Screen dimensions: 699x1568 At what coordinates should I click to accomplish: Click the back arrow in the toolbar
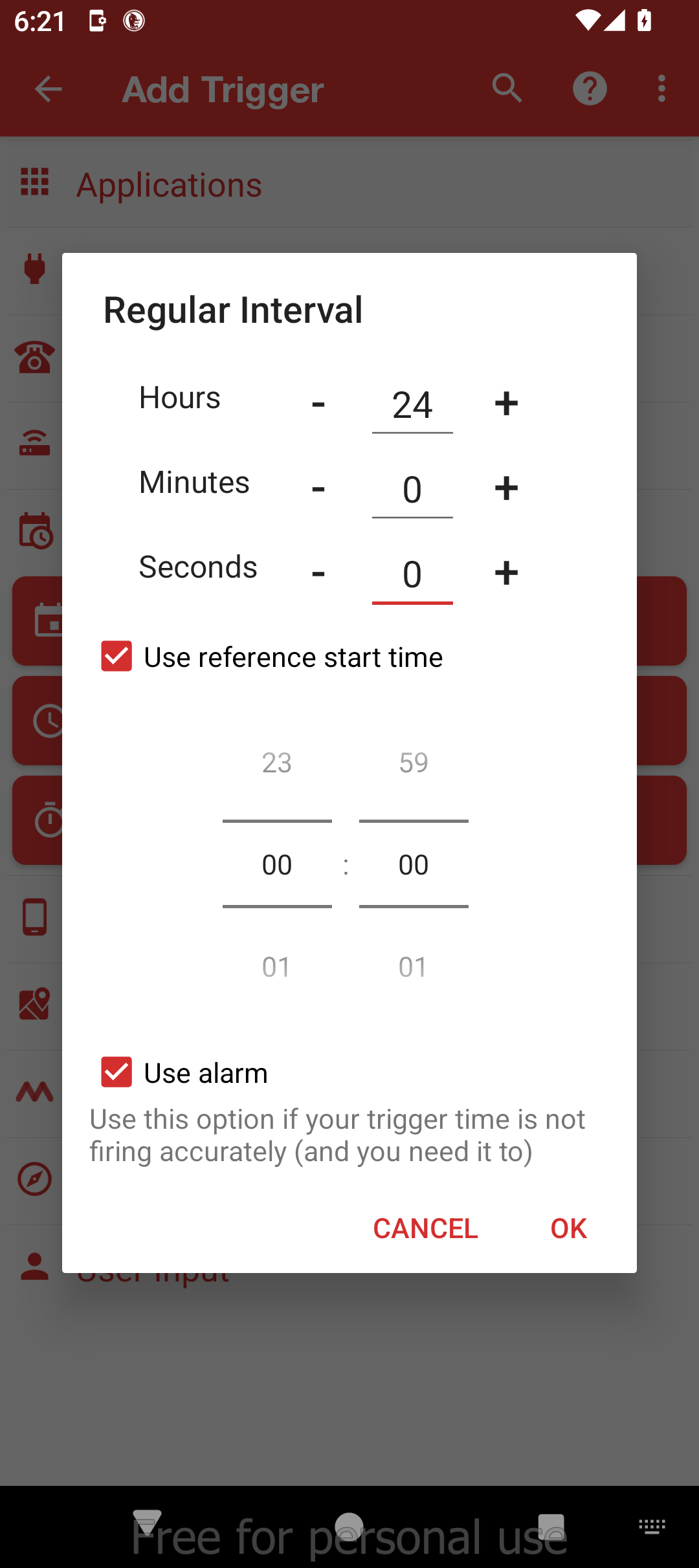pos(47,89)
